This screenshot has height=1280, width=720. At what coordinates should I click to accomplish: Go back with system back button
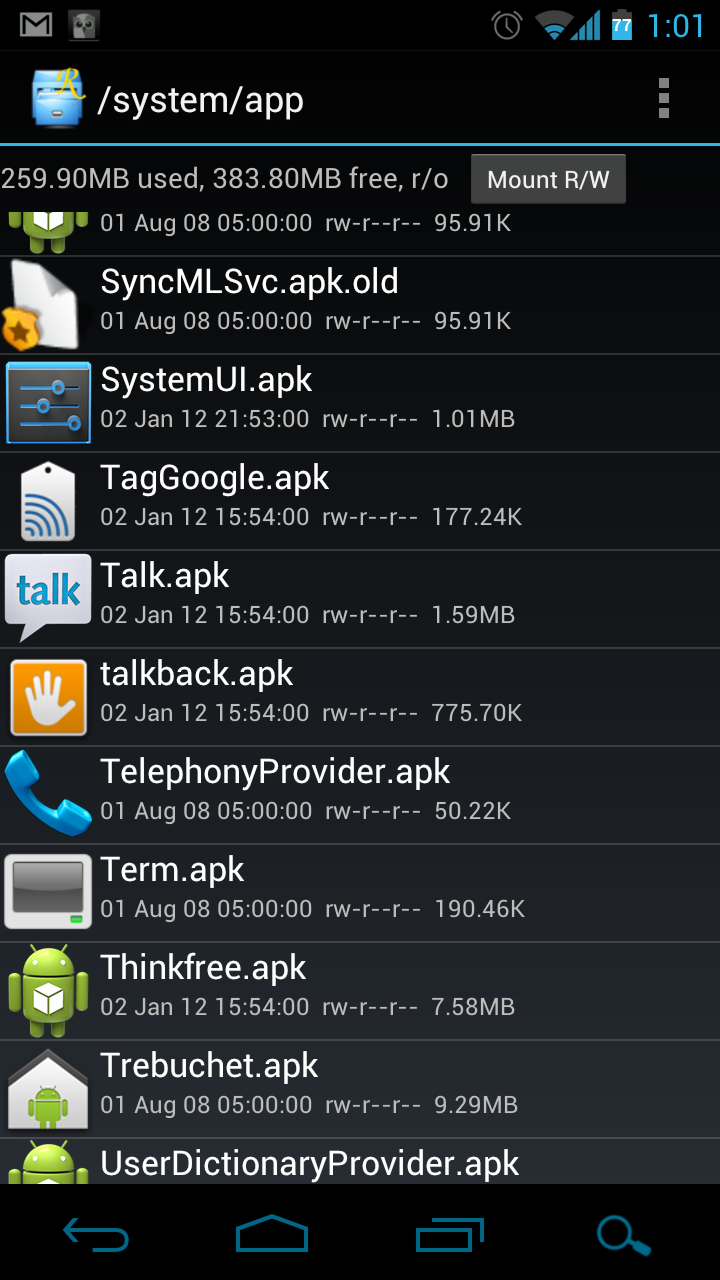pos(96,1234)
